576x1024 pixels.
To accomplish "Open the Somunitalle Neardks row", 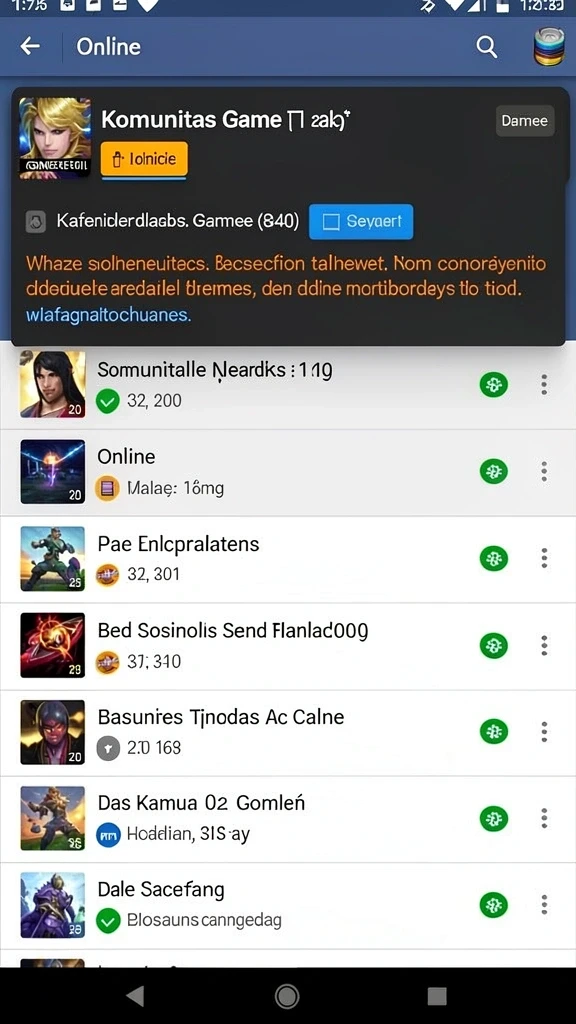I will point(288,385).
